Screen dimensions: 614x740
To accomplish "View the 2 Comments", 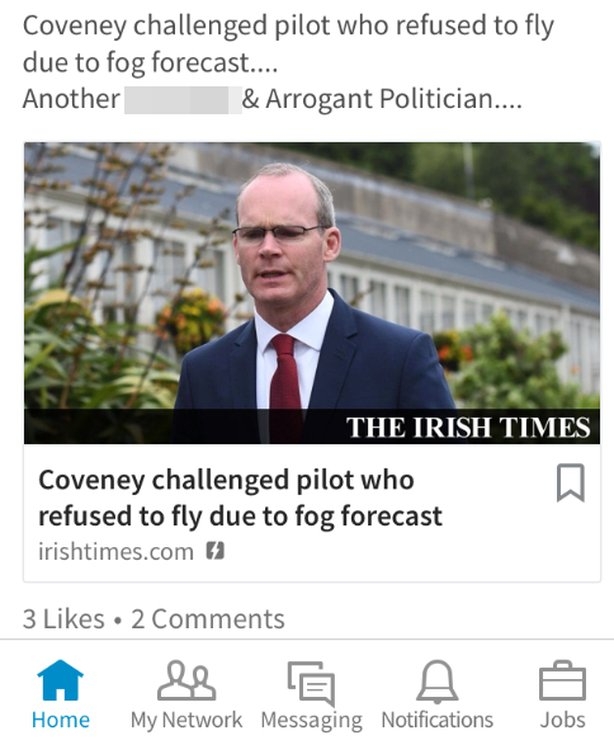I will [x=208, y=619].
